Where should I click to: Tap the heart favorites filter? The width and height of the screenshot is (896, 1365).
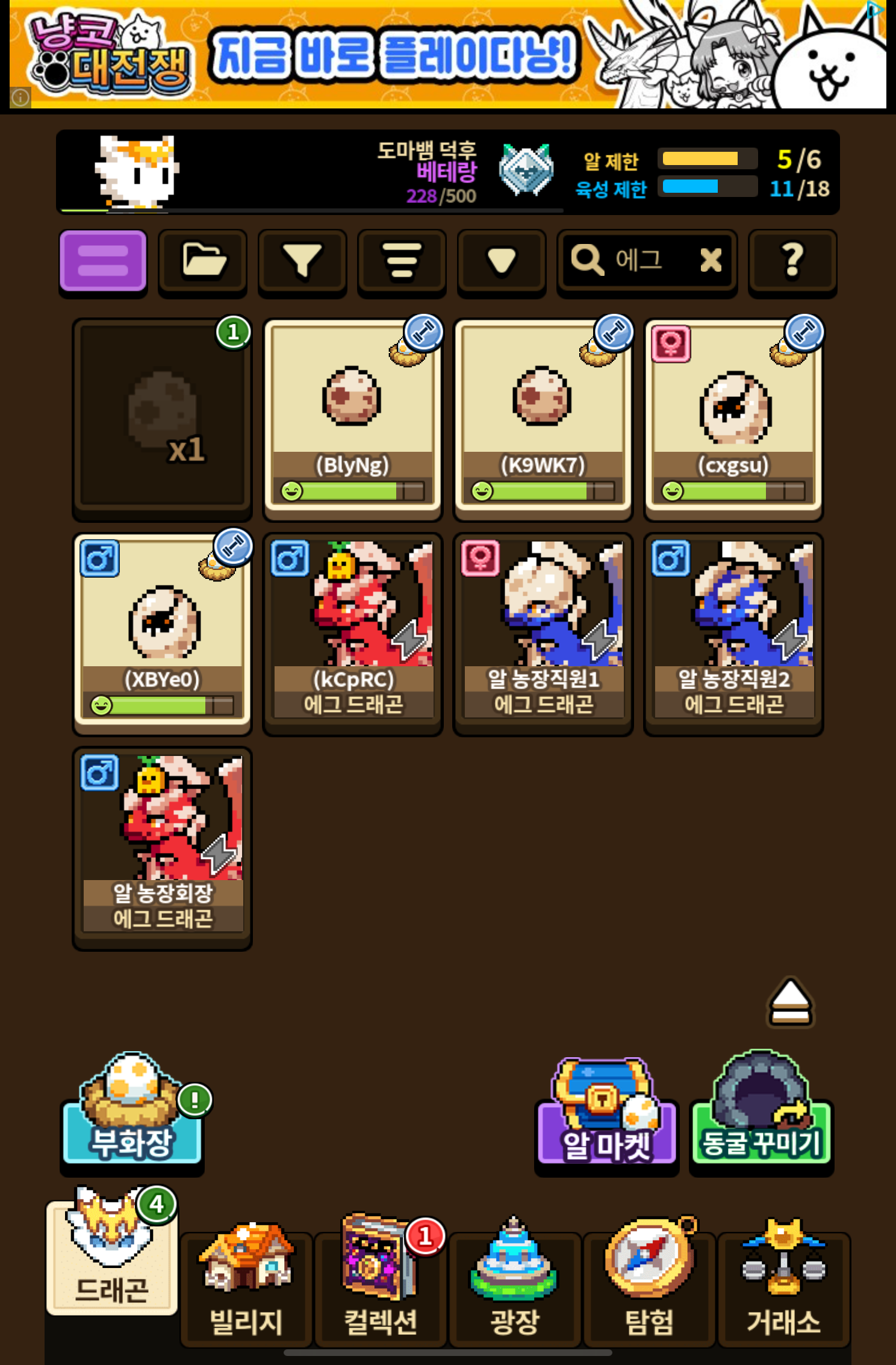point(501,261)
